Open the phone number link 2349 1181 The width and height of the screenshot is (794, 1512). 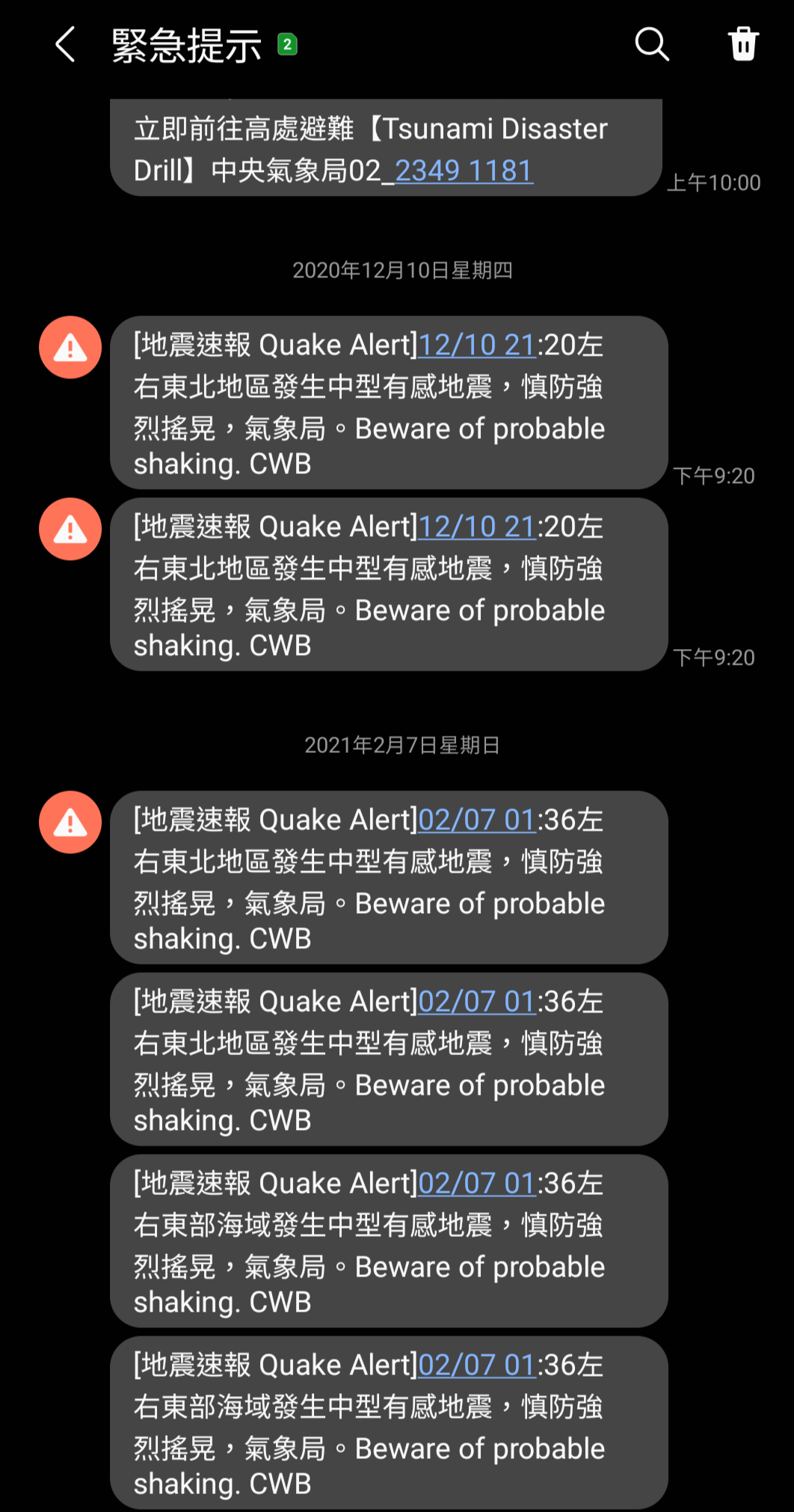(x=464, y=171)
